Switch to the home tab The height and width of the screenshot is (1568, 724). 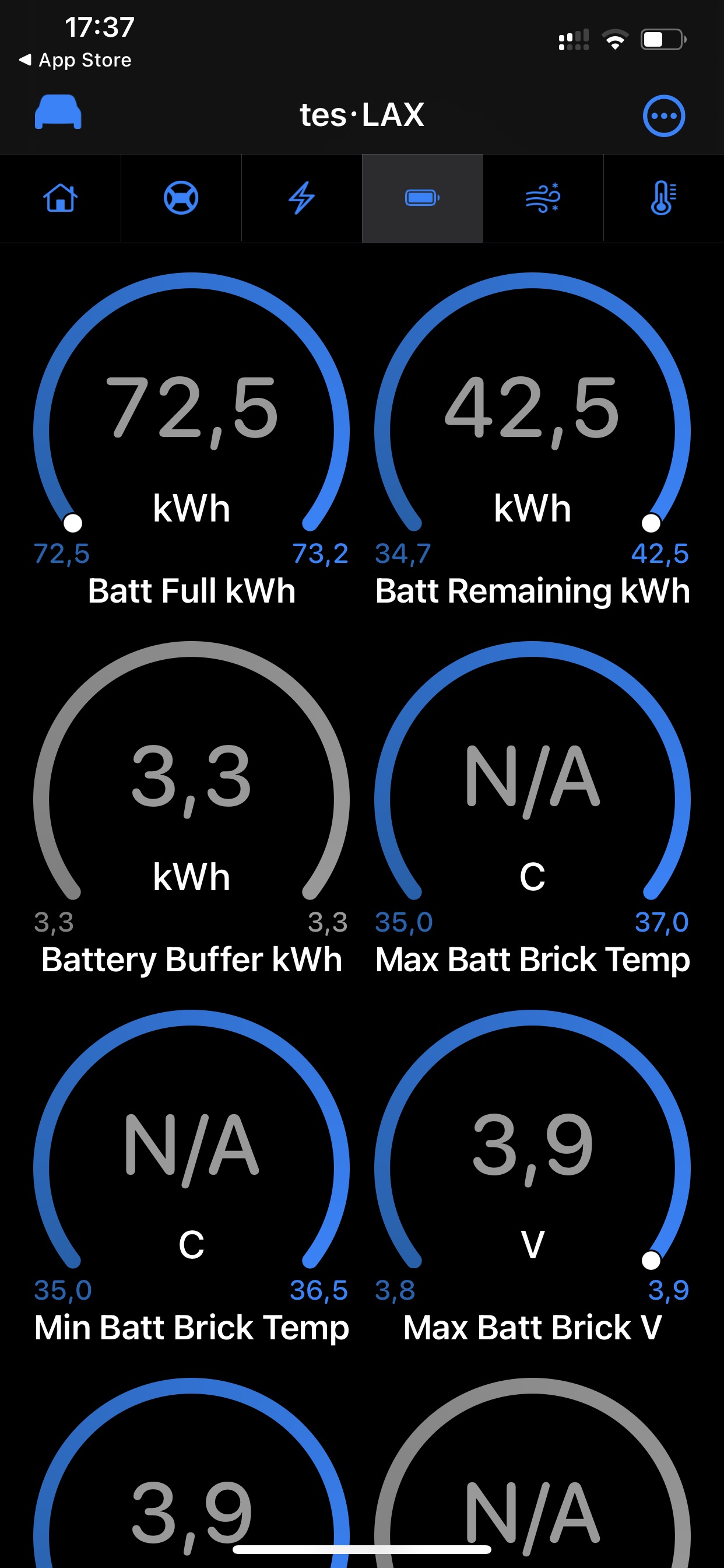[60, 198]
